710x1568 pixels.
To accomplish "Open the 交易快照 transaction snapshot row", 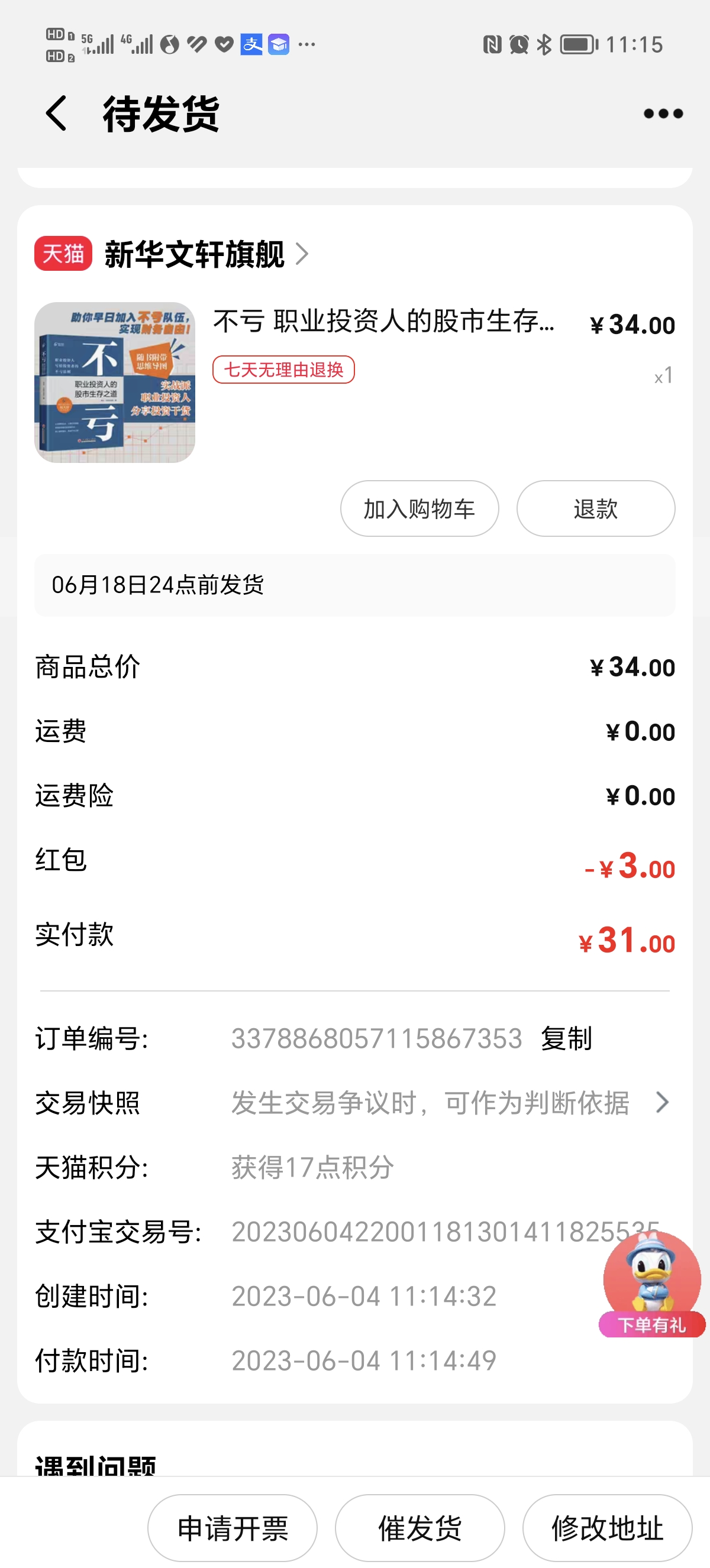I will point(353,1102).
